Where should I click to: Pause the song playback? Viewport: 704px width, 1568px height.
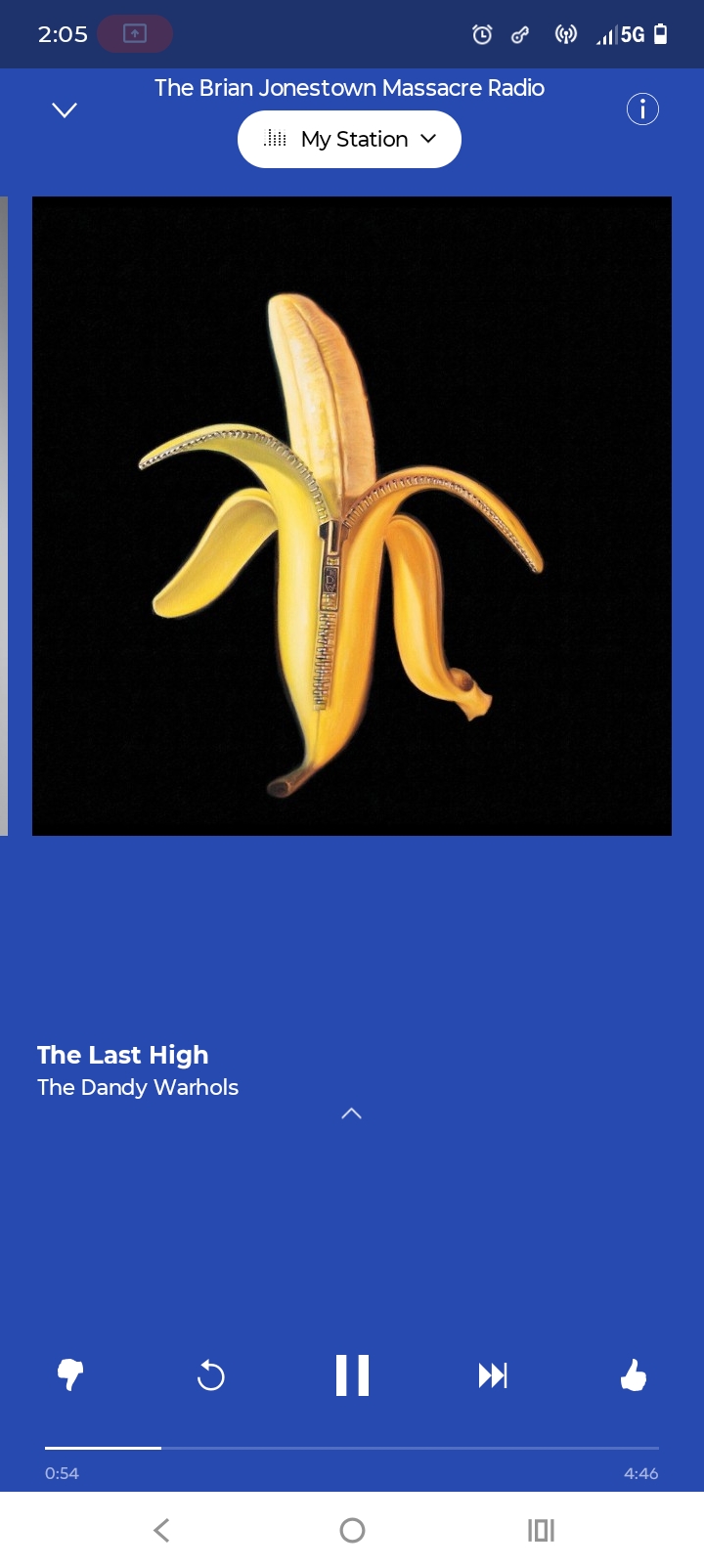point(352,1375)
